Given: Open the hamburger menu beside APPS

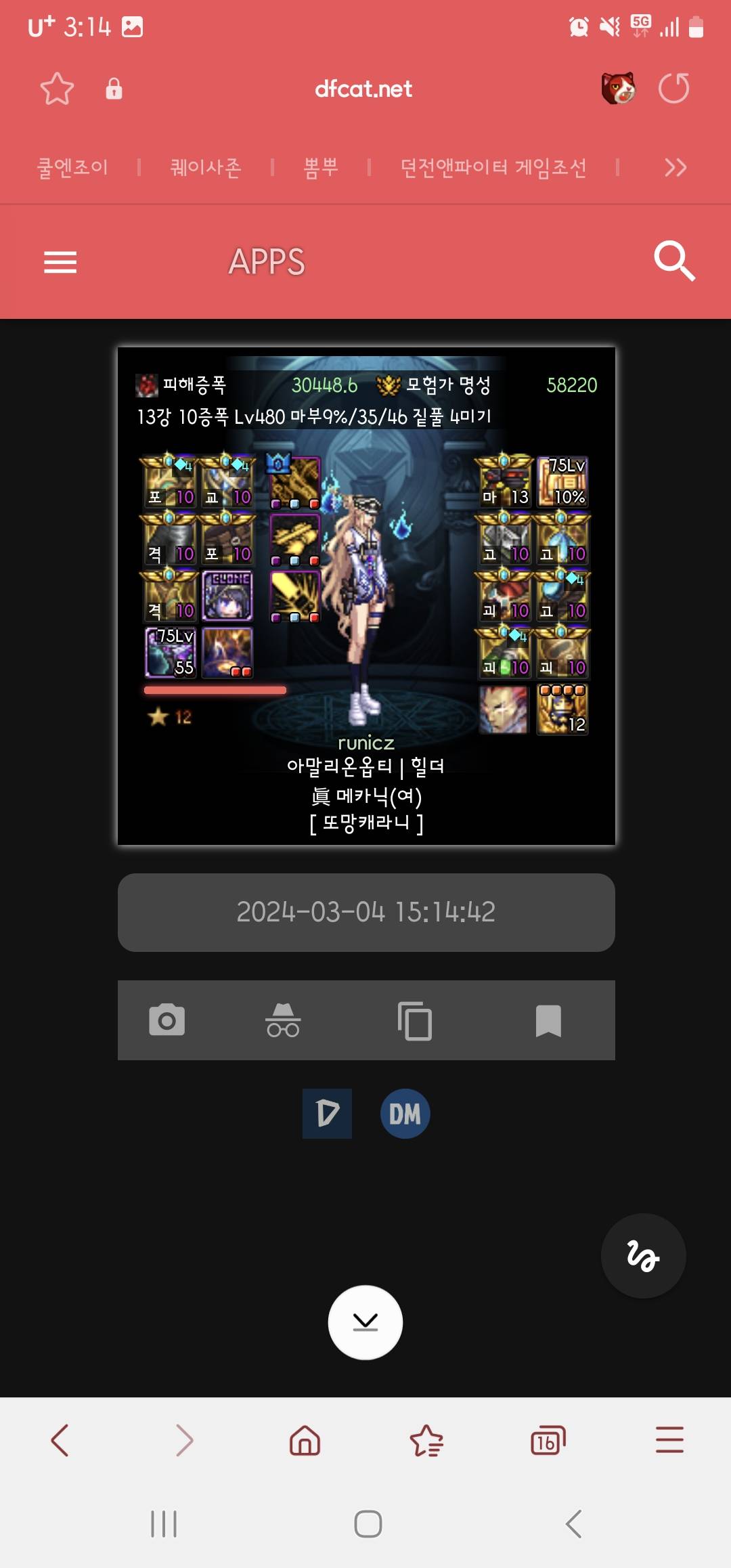Looking at the screenshot, I should [60, 262].
